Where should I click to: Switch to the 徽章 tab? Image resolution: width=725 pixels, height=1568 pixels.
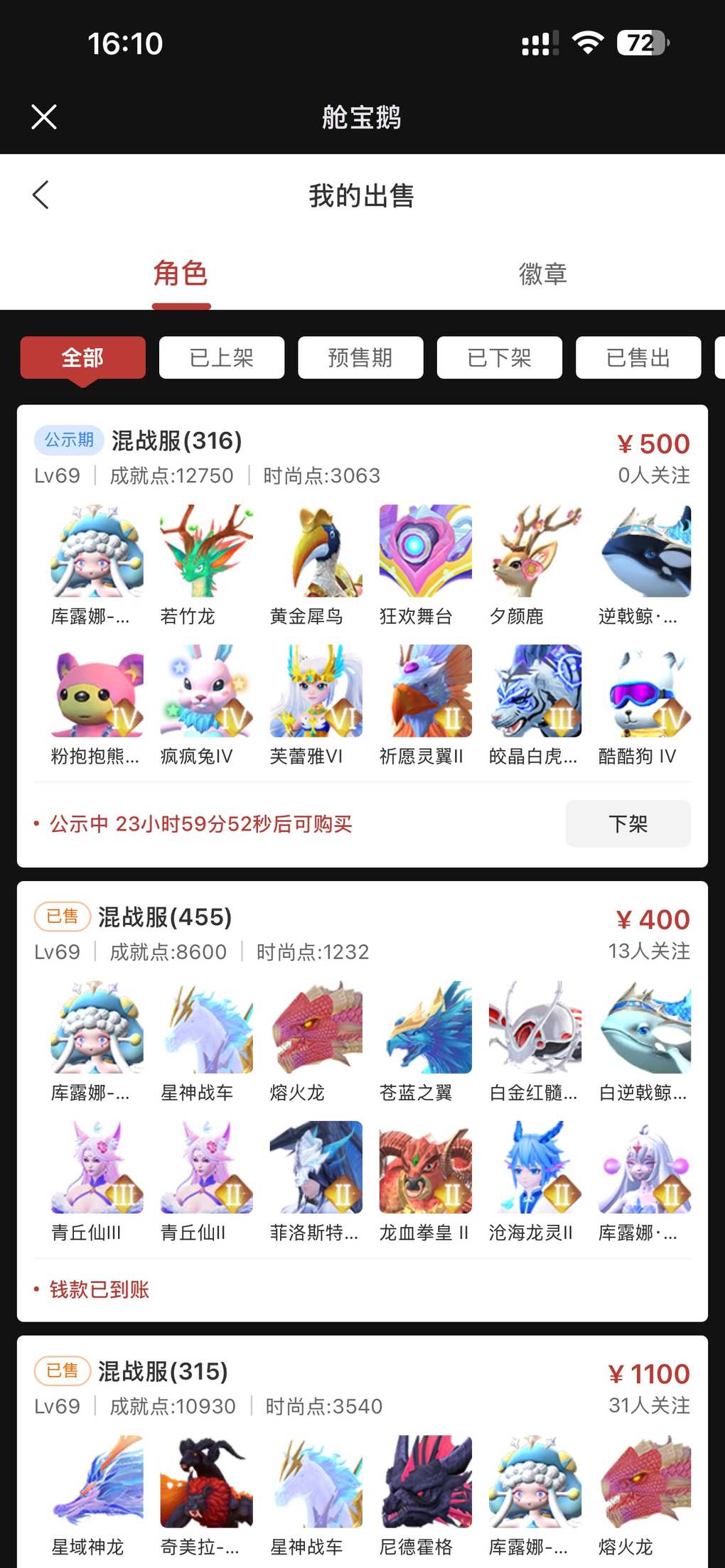543,274
